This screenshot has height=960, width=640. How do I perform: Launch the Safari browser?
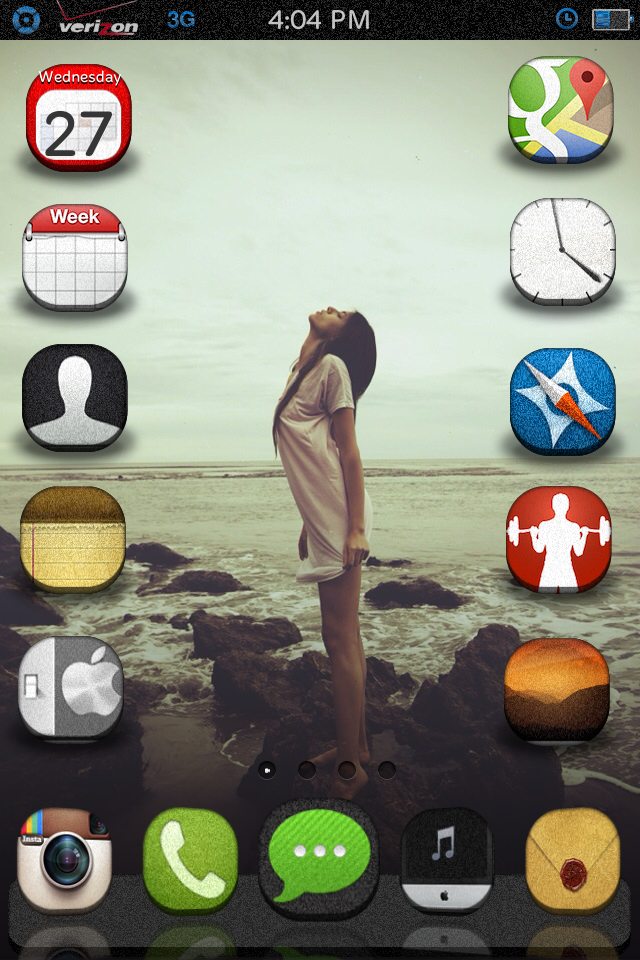(x=561, y=399)
